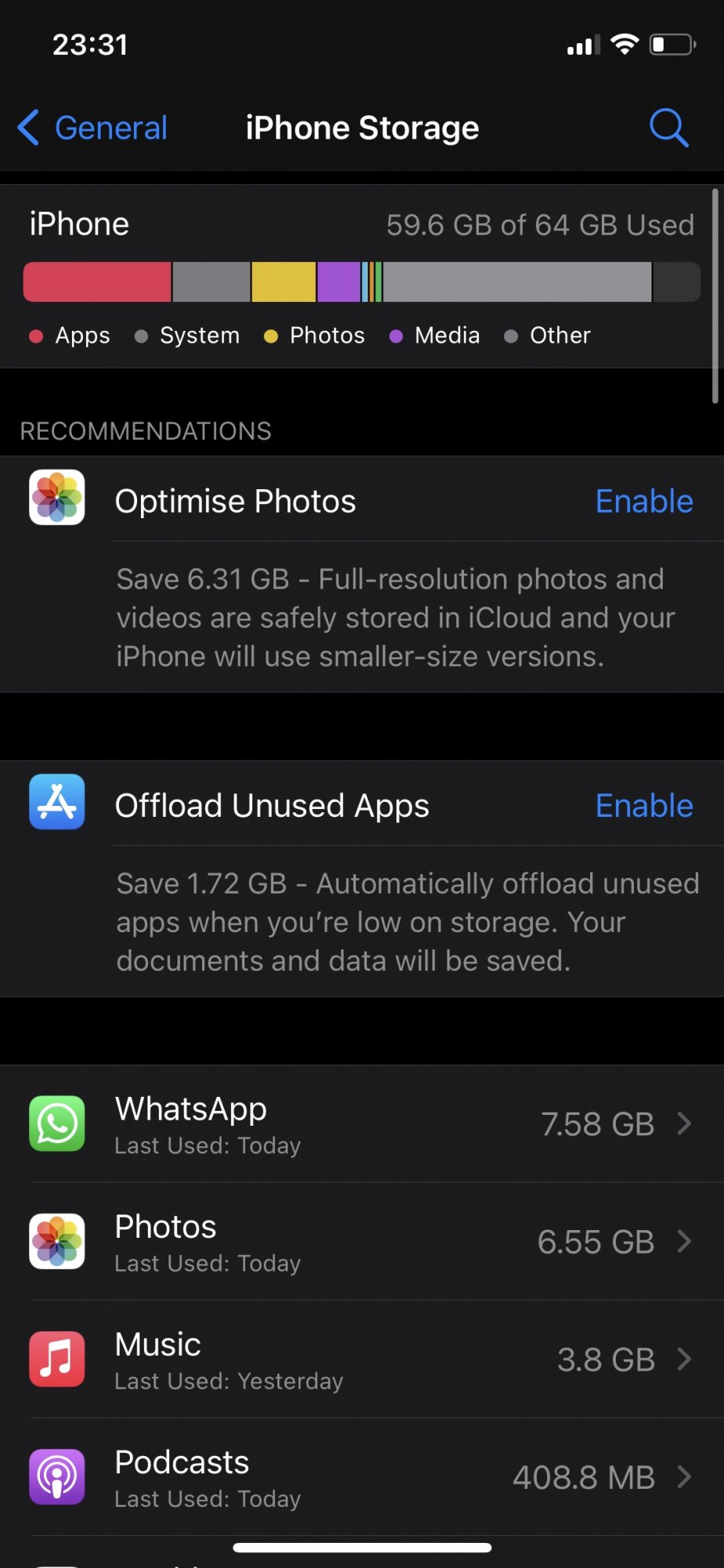The height and width of the screenshot is (1568, 724).
Task: Open the storage search icon
Action: pos(668,128)
